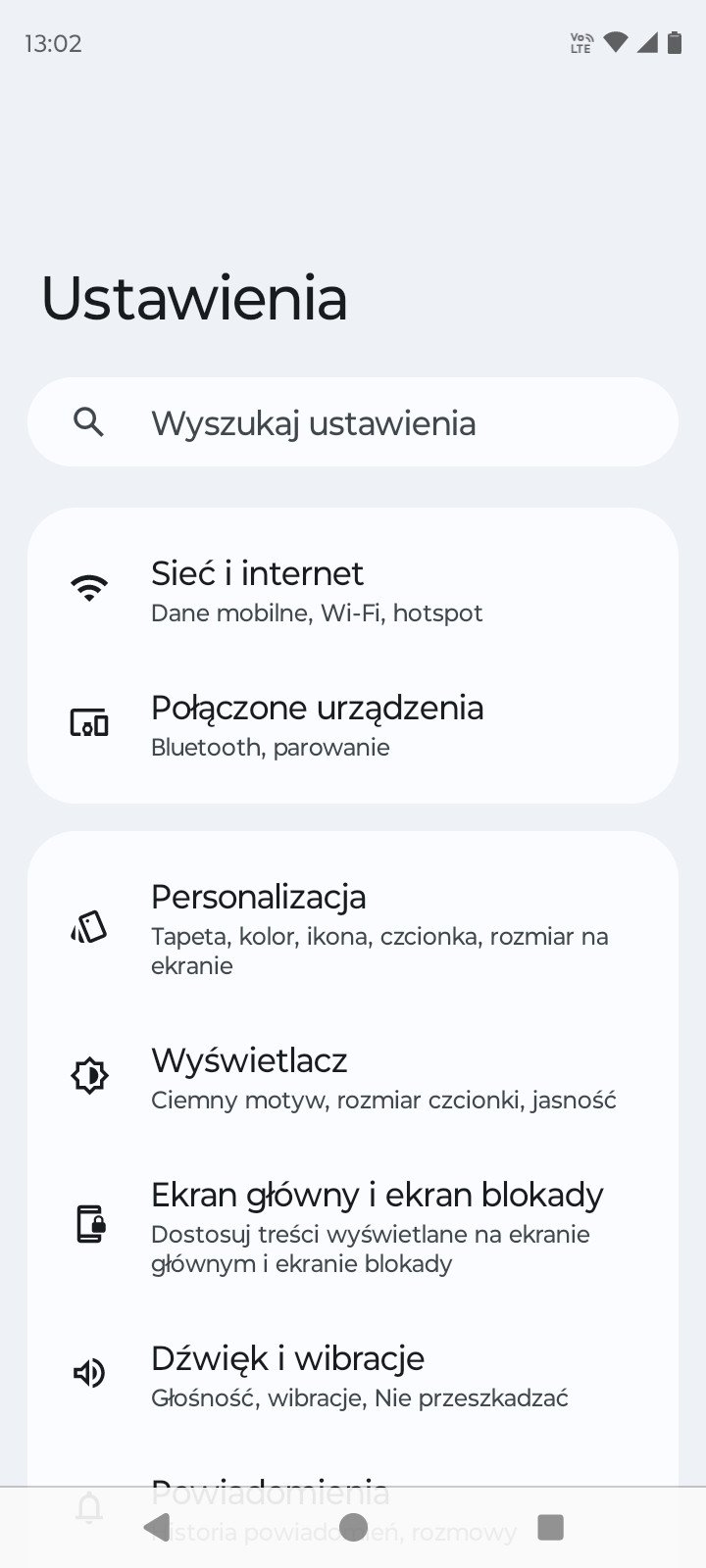Tap the system back button
Image resolution: width=706 pixels, height=1568 pixels.
coord(157,1527)
